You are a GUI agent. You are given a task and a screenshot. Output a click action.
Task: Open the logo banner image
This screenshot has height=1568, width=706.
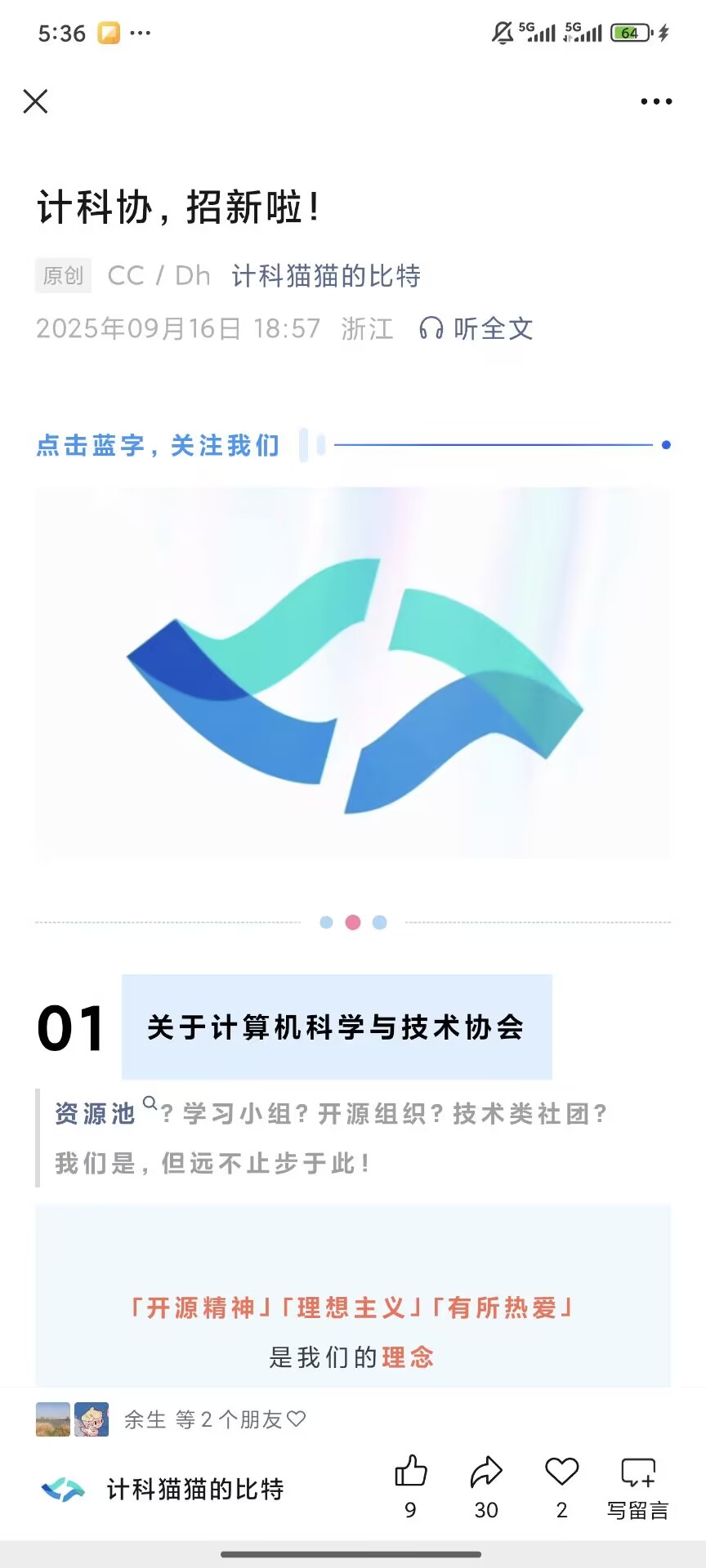(x=353, y=674)
